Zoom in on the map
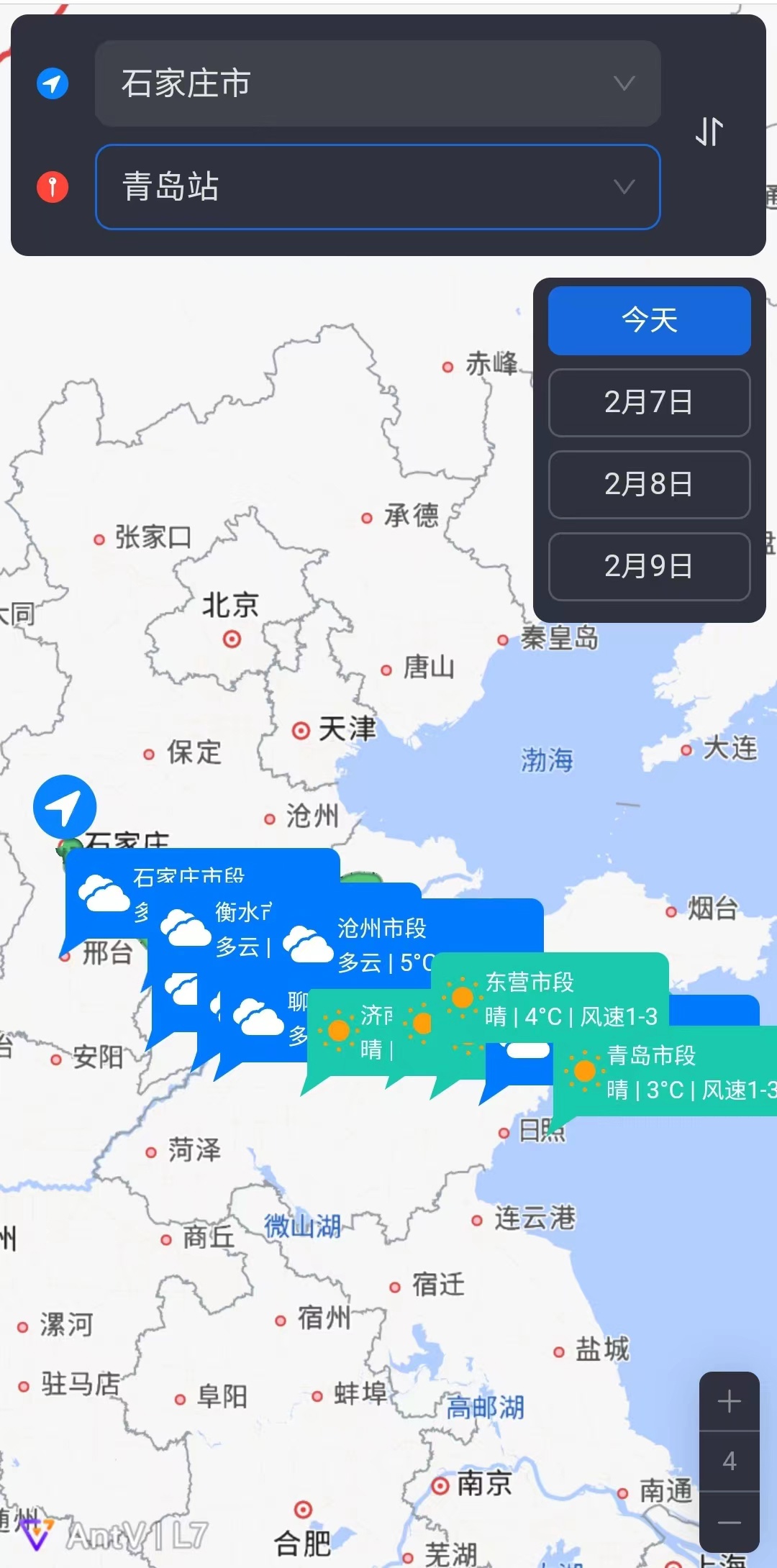Viewport: 777px width, 1568px height. click(x=729, y=1401)
